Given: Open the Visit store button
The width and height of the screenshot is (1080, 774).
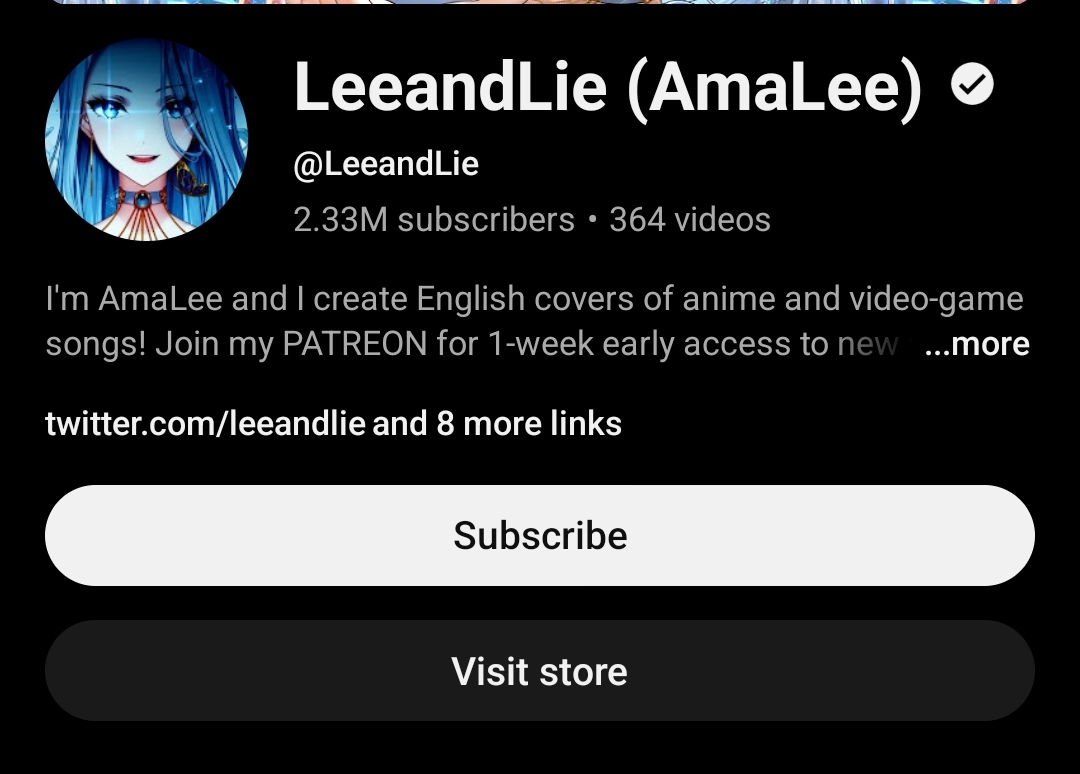Looking at the screenshot, I should [539, 671].
